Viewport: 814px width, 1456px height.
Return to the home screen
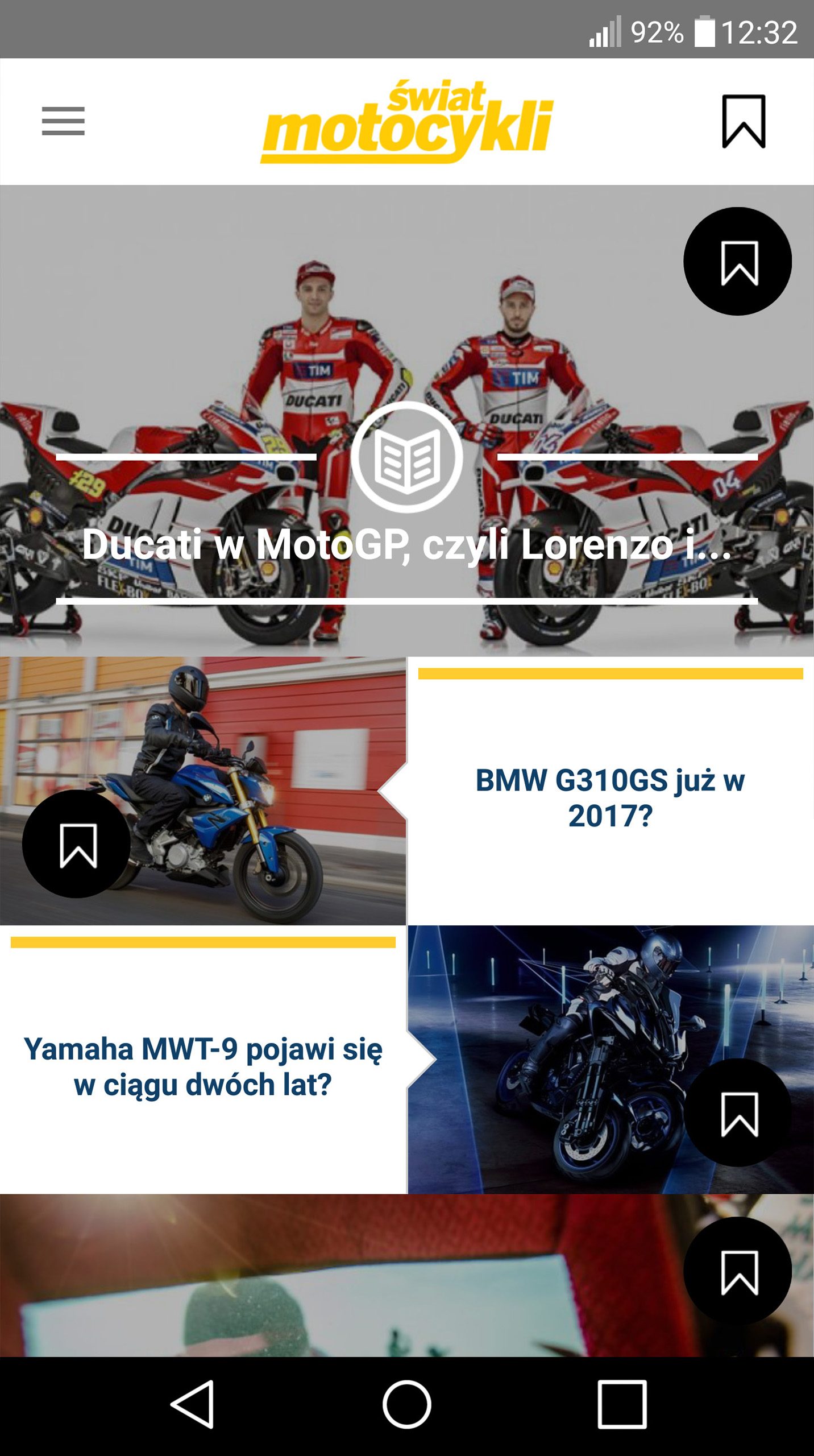[x=406, y=1404]
